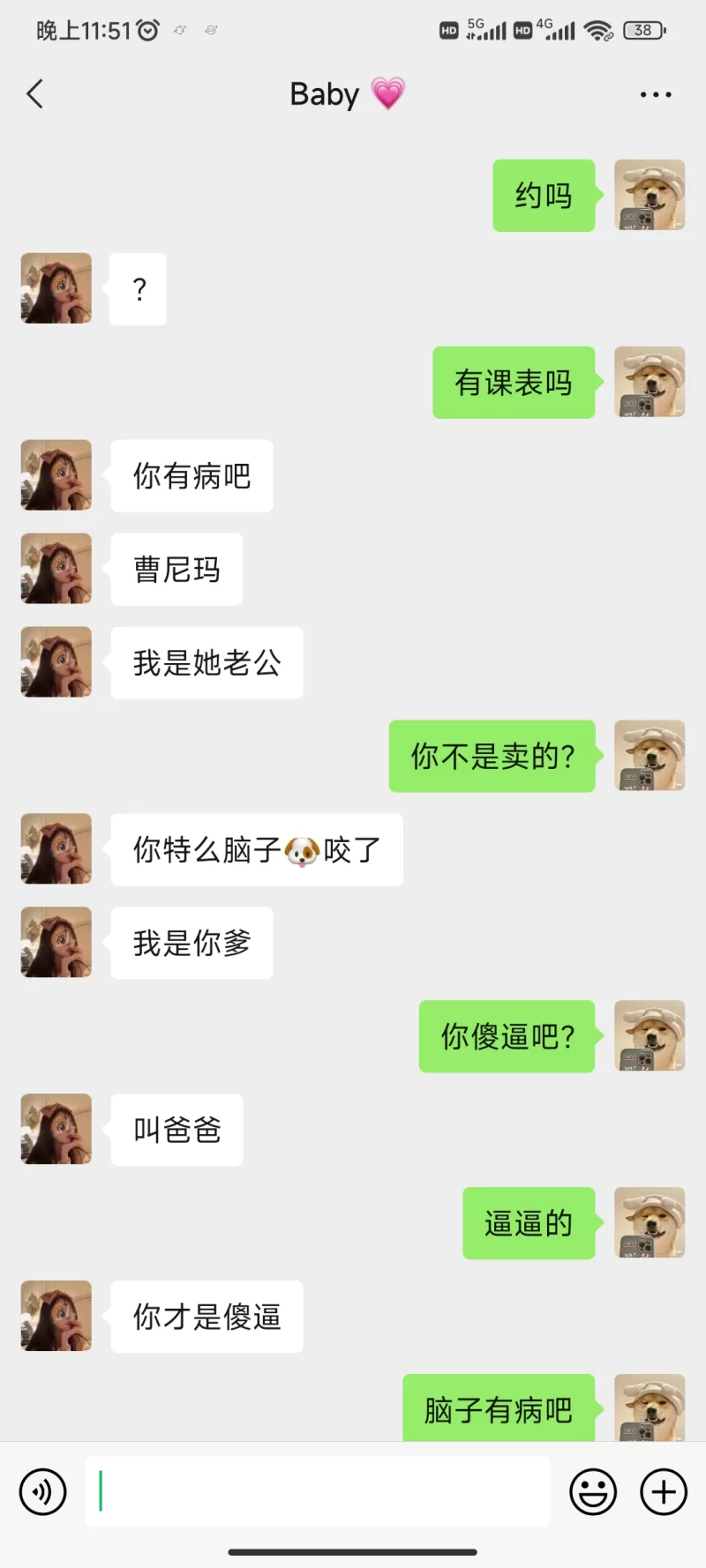Image resolution: width=706 pixels, height=1568 pixels.
Task: Open the chat options three-dot menu
Action: coord(656,94)
